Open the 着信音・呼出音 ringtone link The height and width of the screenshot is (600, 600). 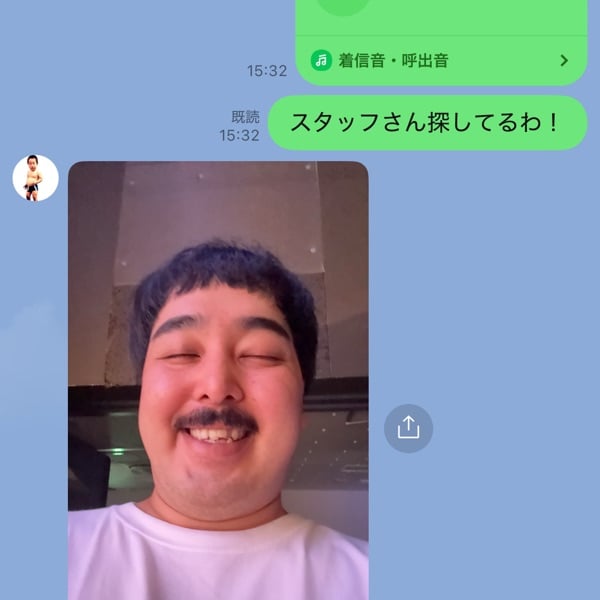pos(440,61)
